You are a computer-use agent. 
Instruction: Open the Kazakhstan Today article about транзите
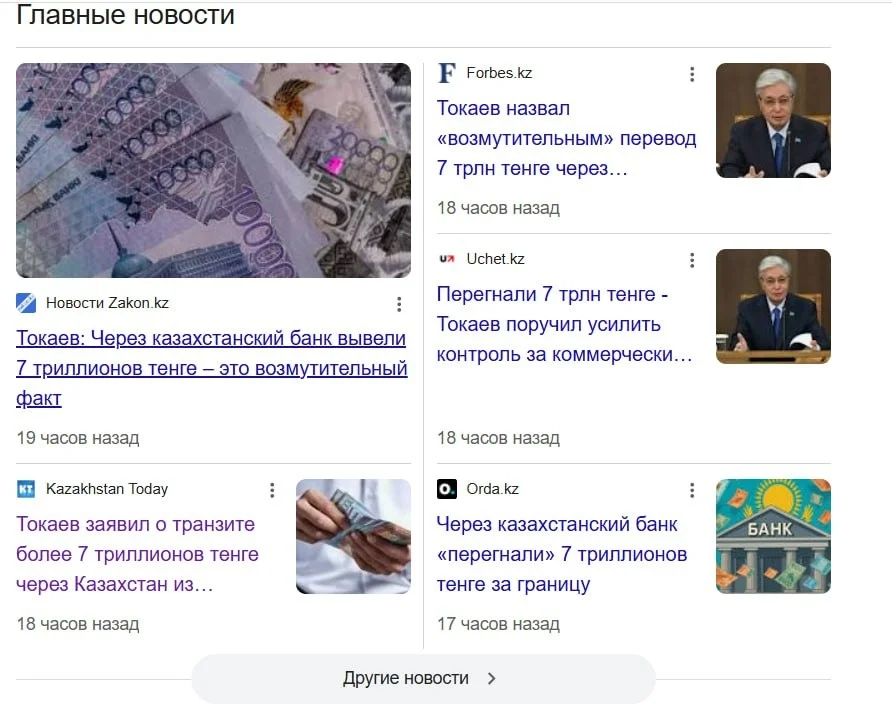point(137,553)
